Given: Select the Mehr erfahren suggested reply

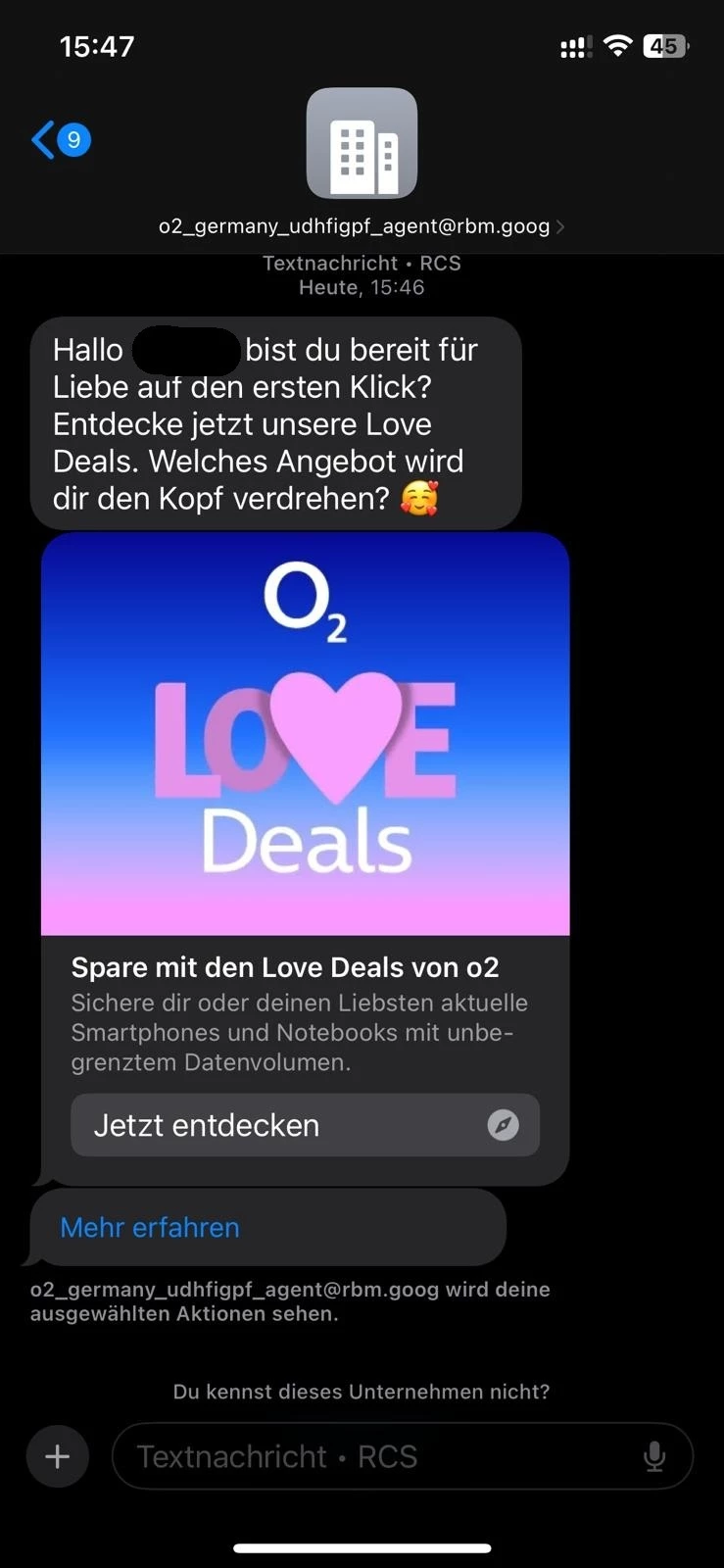Looking at the screenshot, I should 150,1227.
